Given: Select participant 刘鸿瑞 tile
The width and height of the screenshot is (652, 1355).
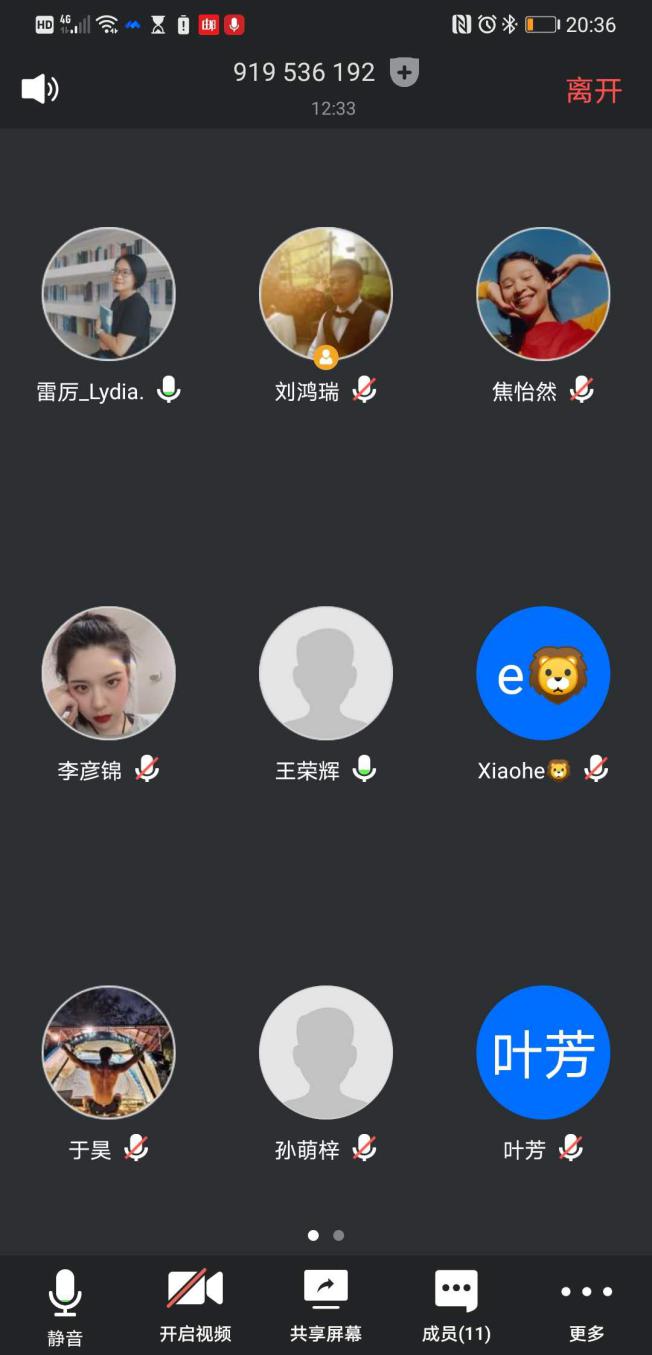Looking at the screenshot, I should [326, 294].
